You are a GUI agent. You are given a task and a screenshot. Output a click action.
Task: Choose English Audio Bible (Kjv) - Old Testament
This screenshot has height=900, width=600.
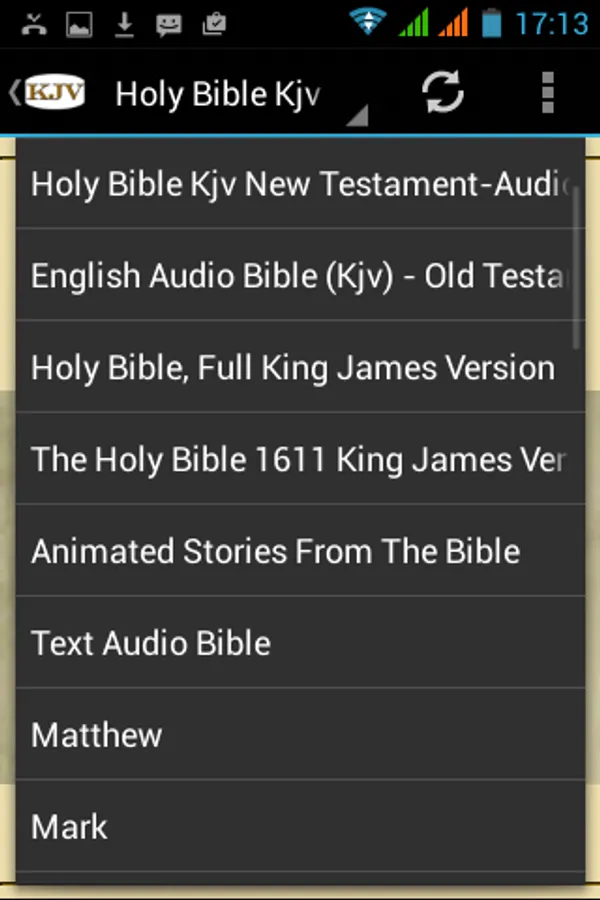pos(300,276)
